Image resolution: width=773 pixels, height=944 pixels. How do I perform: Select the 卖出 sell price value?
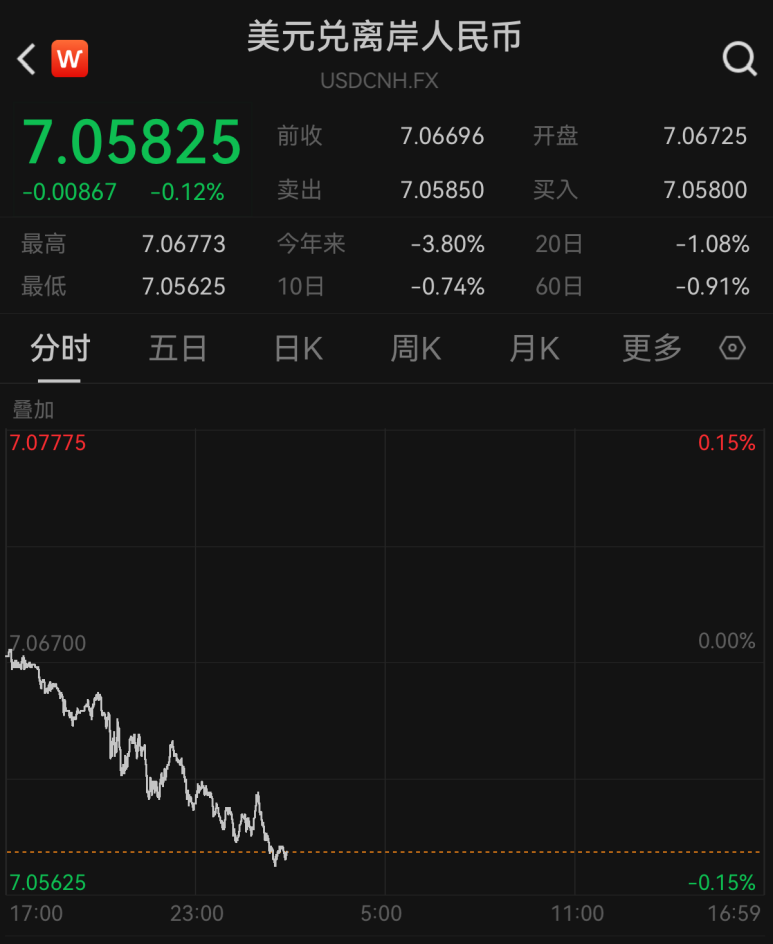442,190
